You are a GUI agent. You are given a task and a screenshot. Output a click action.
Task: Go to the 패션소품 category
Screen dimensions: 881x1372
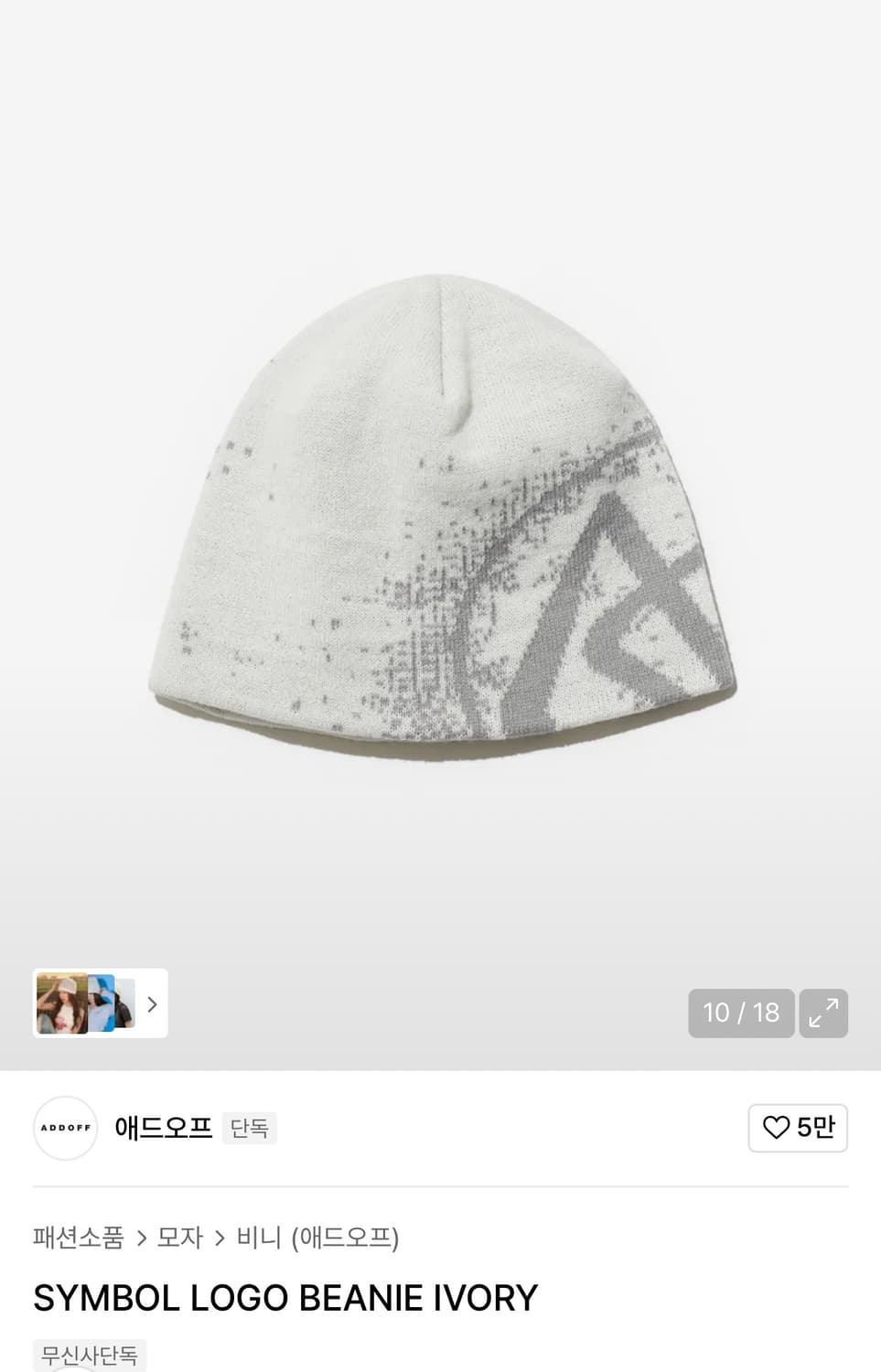point(79,1238)
